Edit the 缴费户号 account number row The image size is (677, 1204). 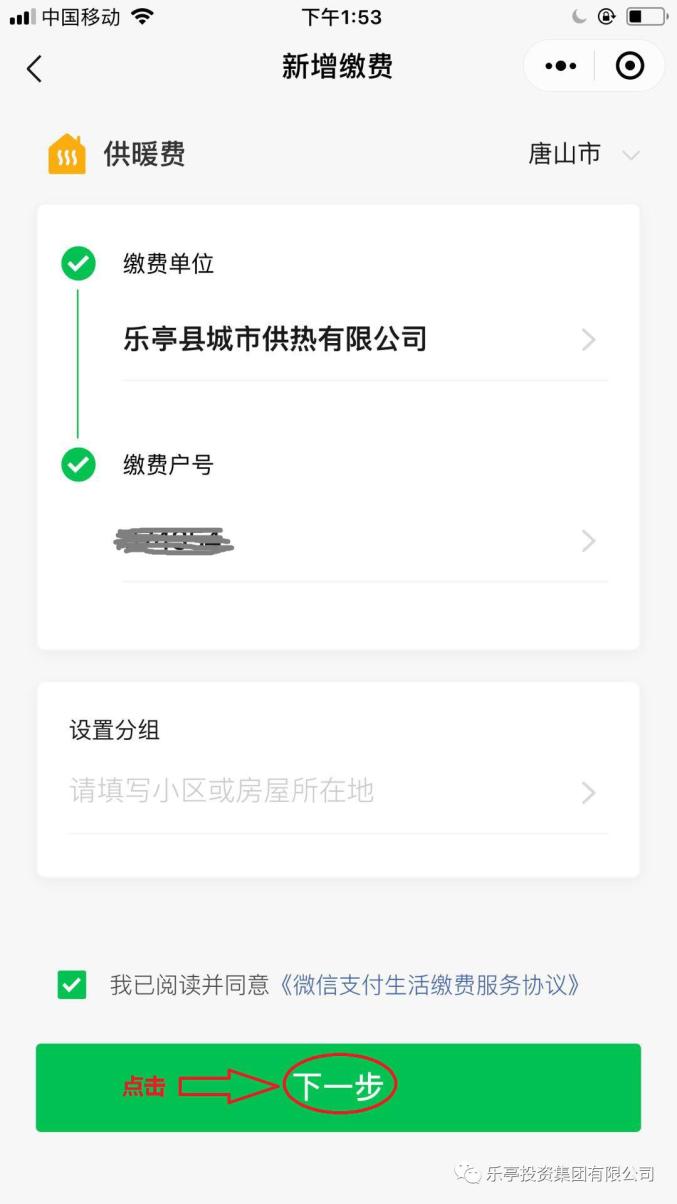364,541
